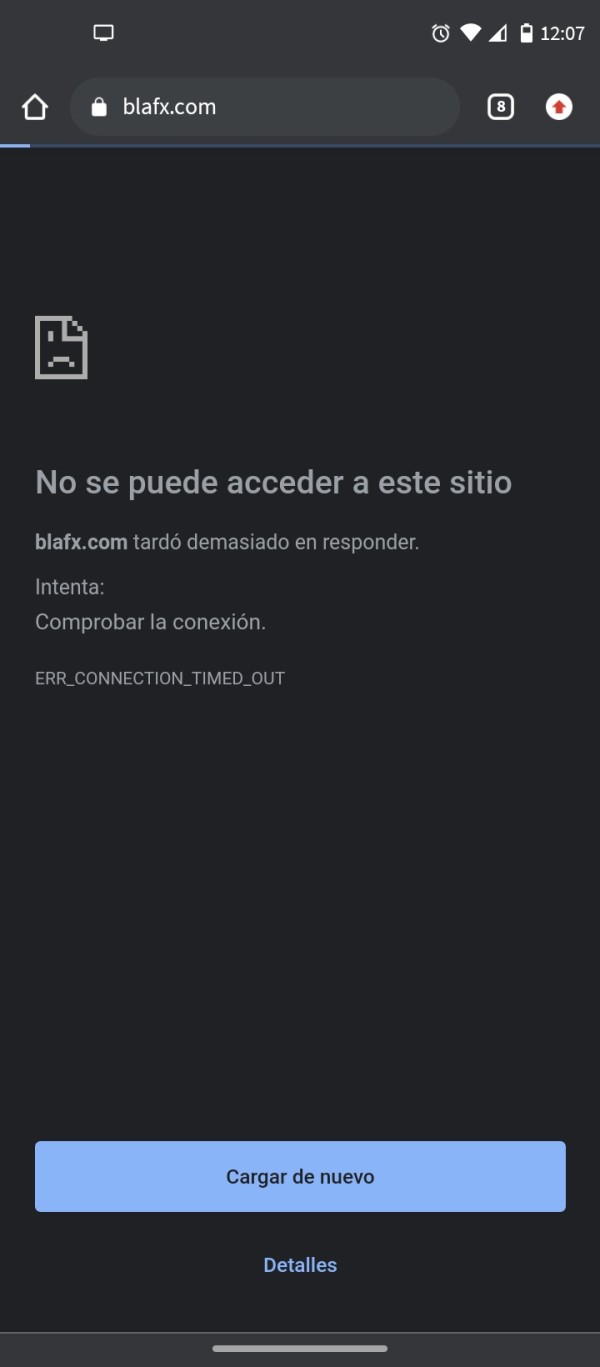Open the Chrome update menu icon
This screenshot has height=1367, width=600.
click(x=559, y=107)
